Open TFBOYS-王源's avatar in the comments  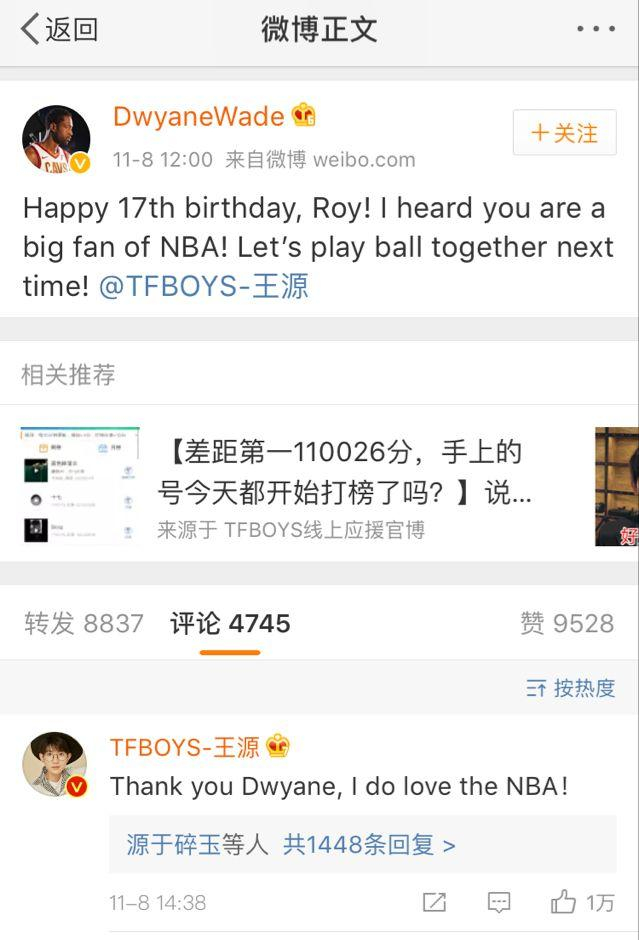pyautogui.click(x=55, y=764)
